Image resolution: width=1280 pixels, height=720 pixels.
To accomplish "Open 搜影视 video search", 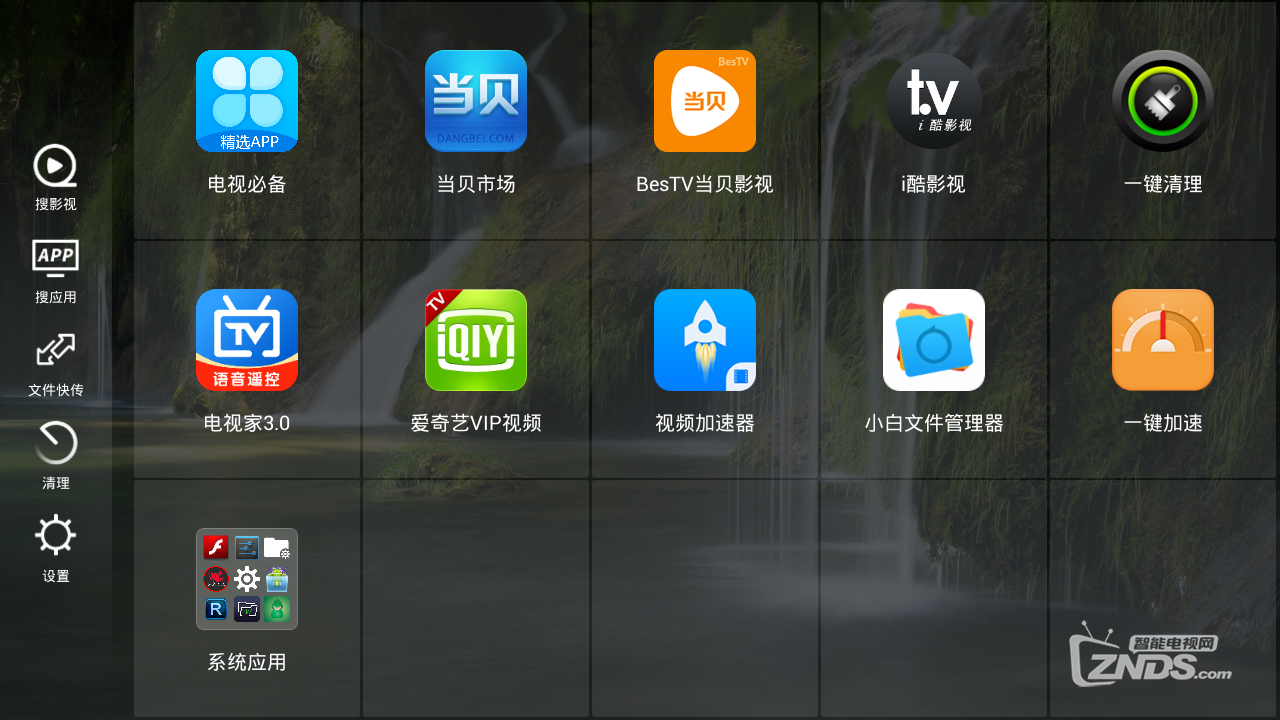I will tap(56, 177).
